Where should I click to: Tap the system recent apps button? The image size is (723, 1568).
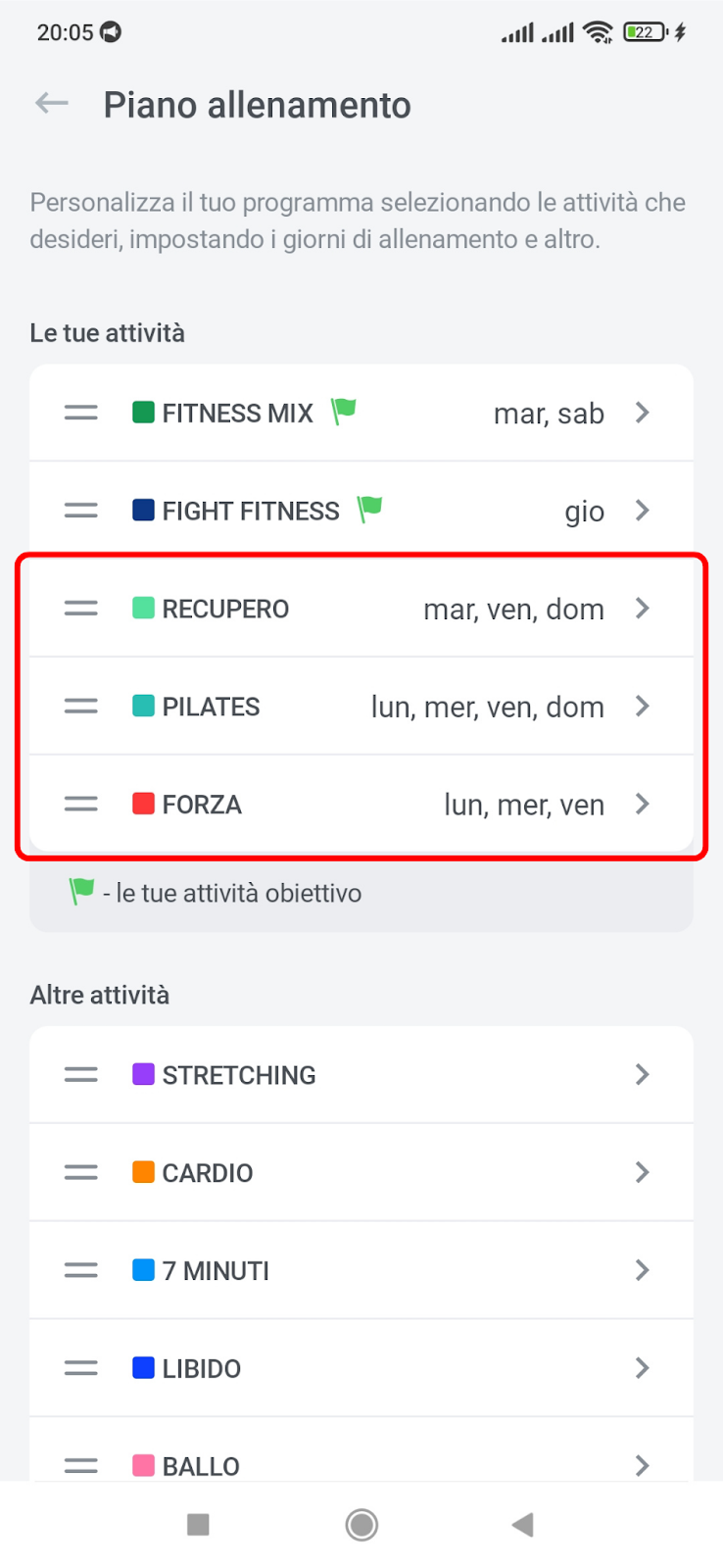point(199,1525)
